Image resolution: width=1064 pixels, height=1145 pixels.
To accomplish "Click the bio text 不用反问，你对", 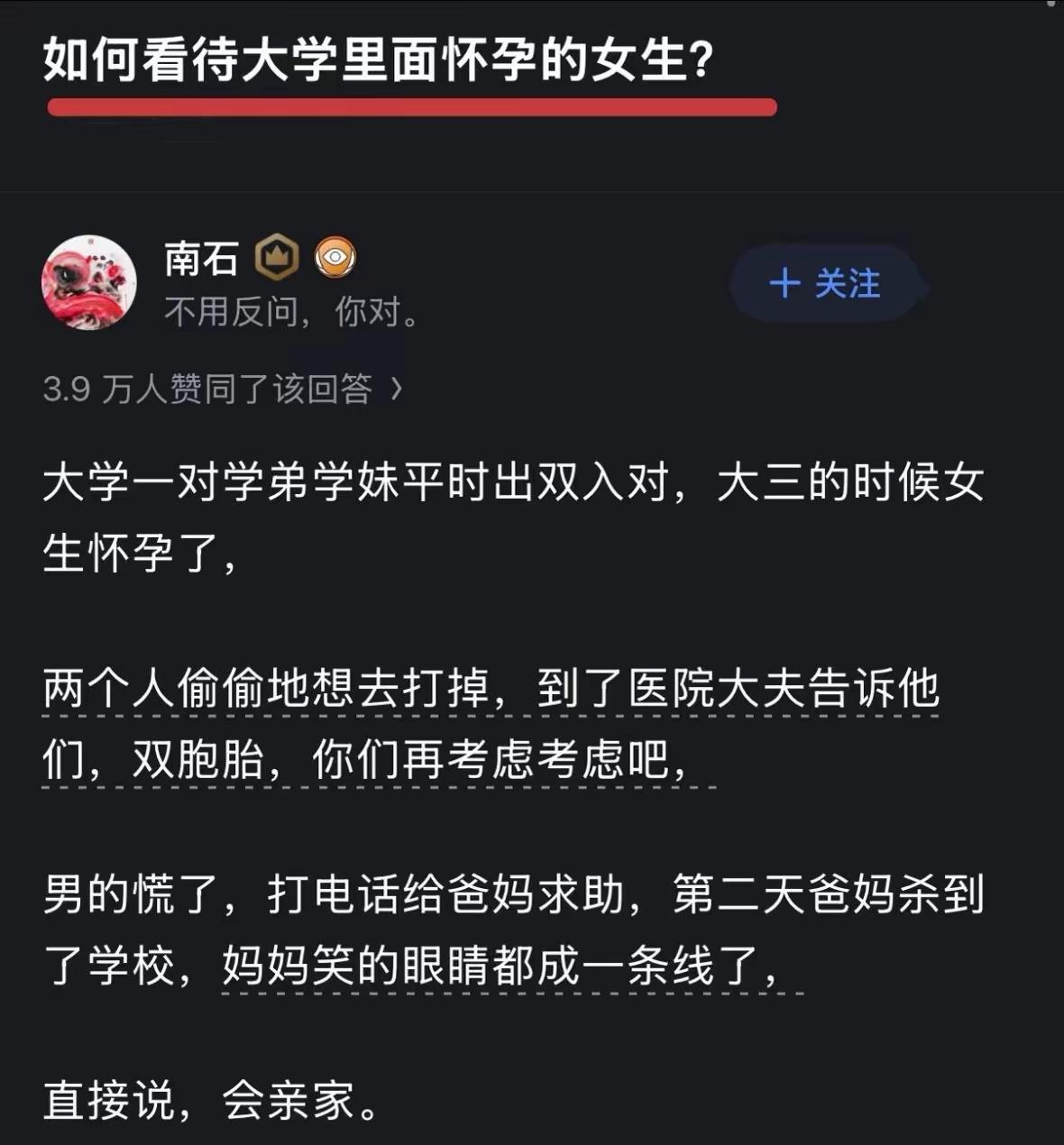I will 293,314.
